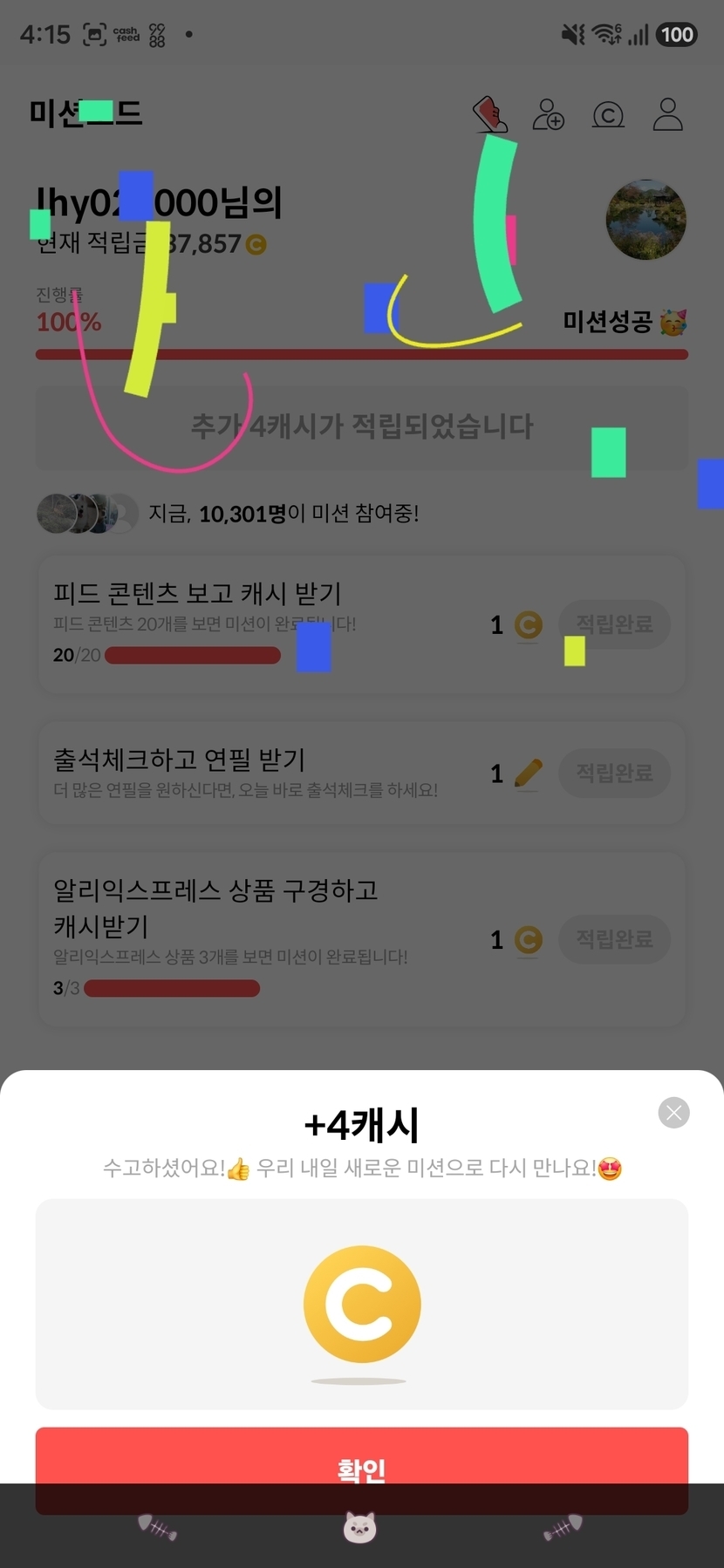This screenshot has height=1568, width=724.
Task: Open the 출석체크하고 연필 받기 mission card
Action: (x=361, y=773)
